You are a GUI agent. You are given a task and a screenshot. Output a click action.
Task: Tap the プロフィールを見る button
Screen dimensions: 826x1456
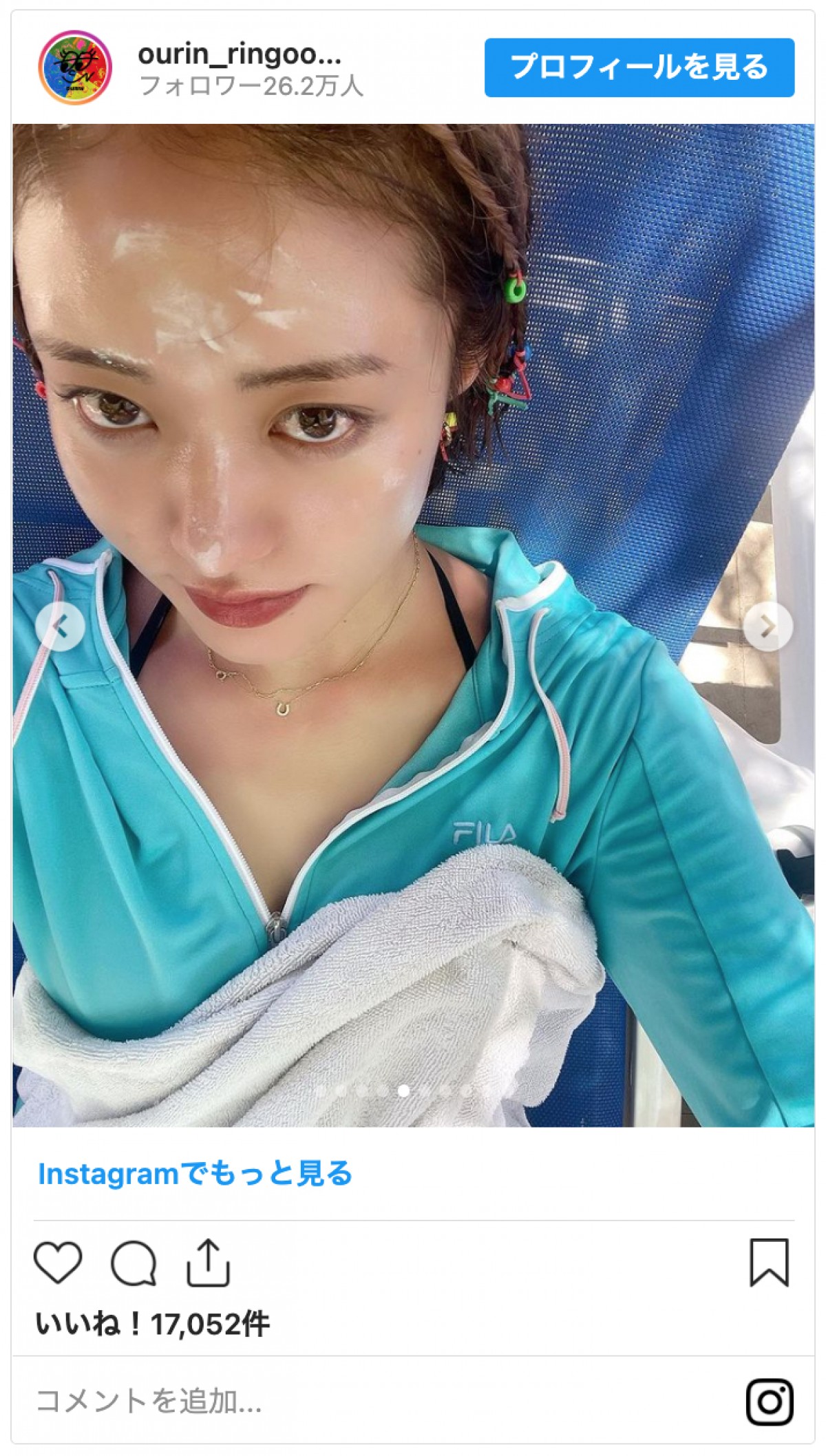pos(639,67)
